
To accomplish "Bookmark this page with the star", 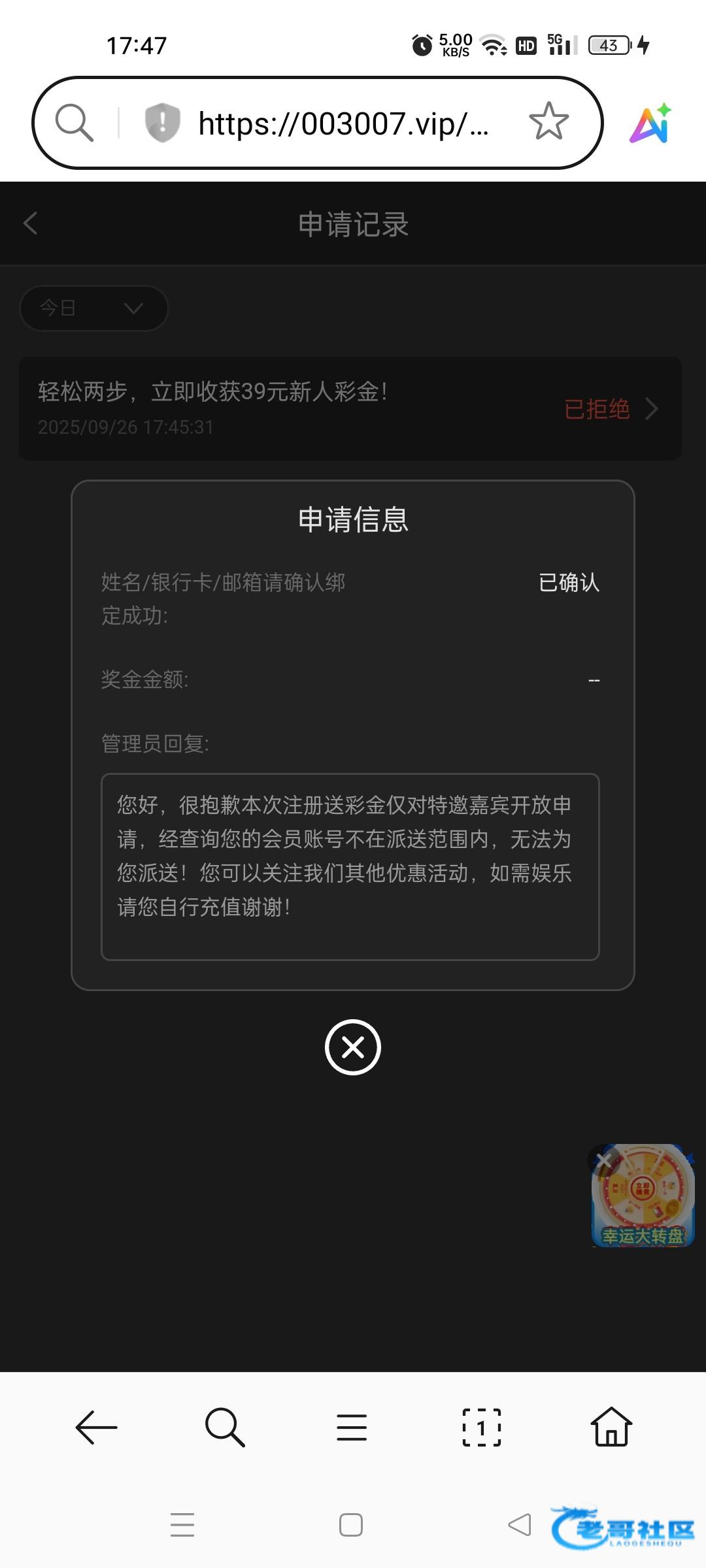I will tap(549, 122).
